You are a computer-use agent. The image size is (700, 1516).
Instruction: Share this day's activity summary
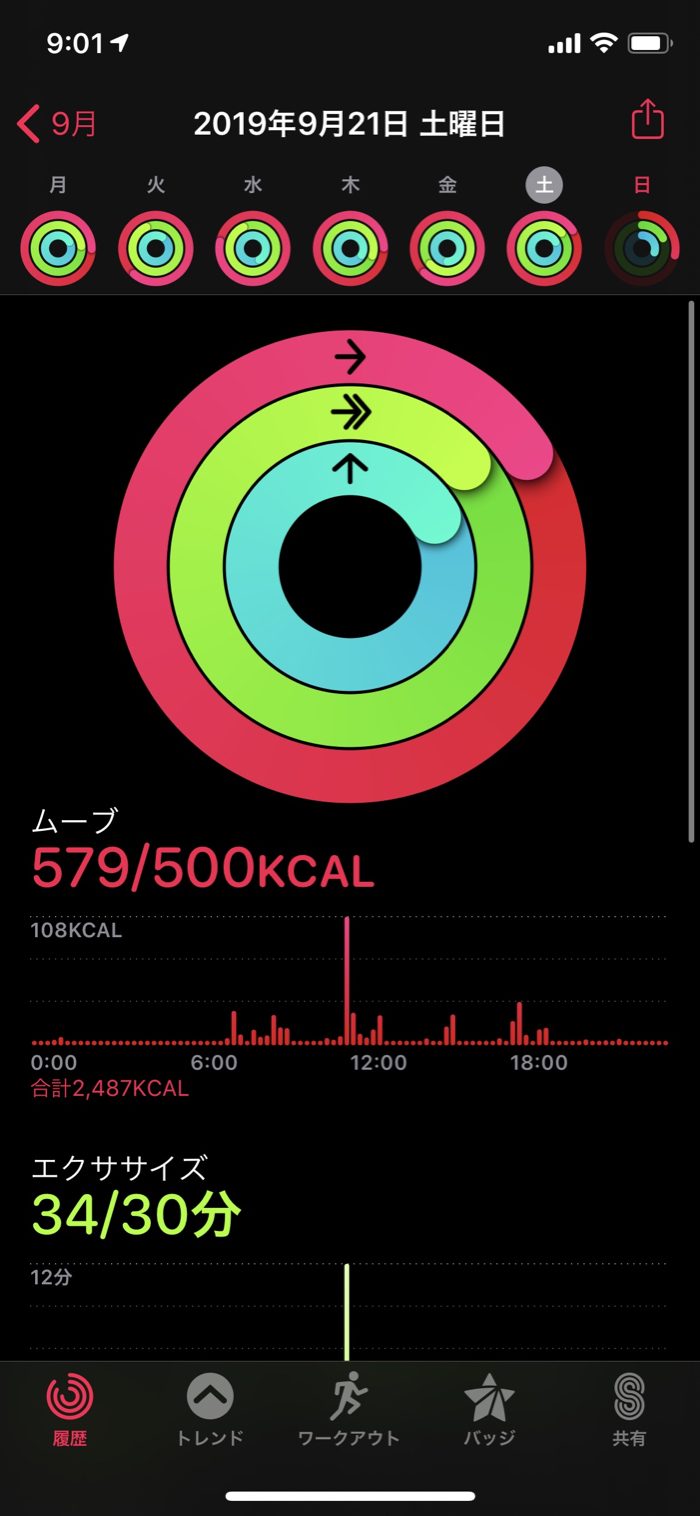point(647,120)
